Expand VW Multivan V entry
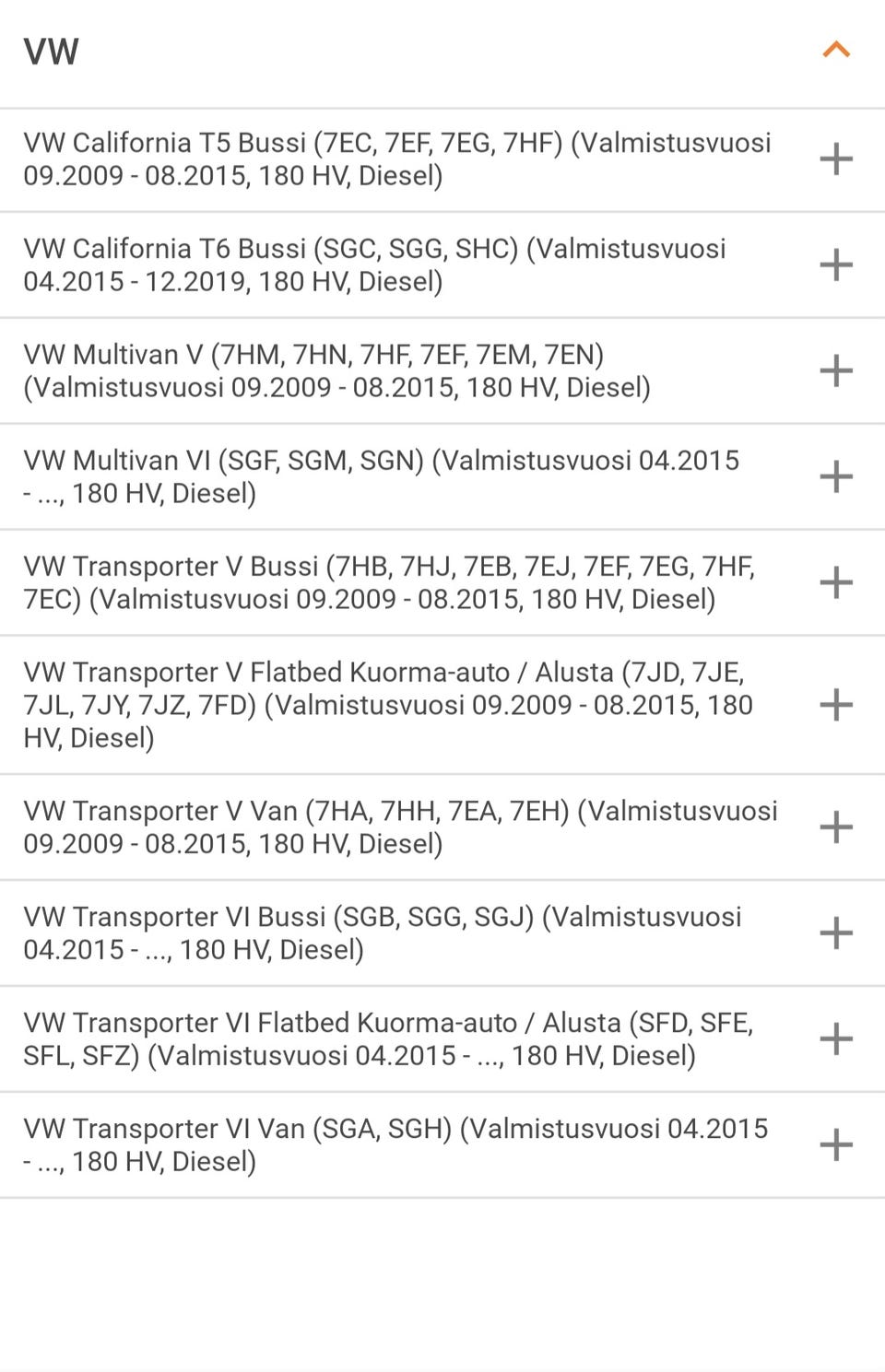This screenshot has width=885, height=1372. [x=835, y=371]
